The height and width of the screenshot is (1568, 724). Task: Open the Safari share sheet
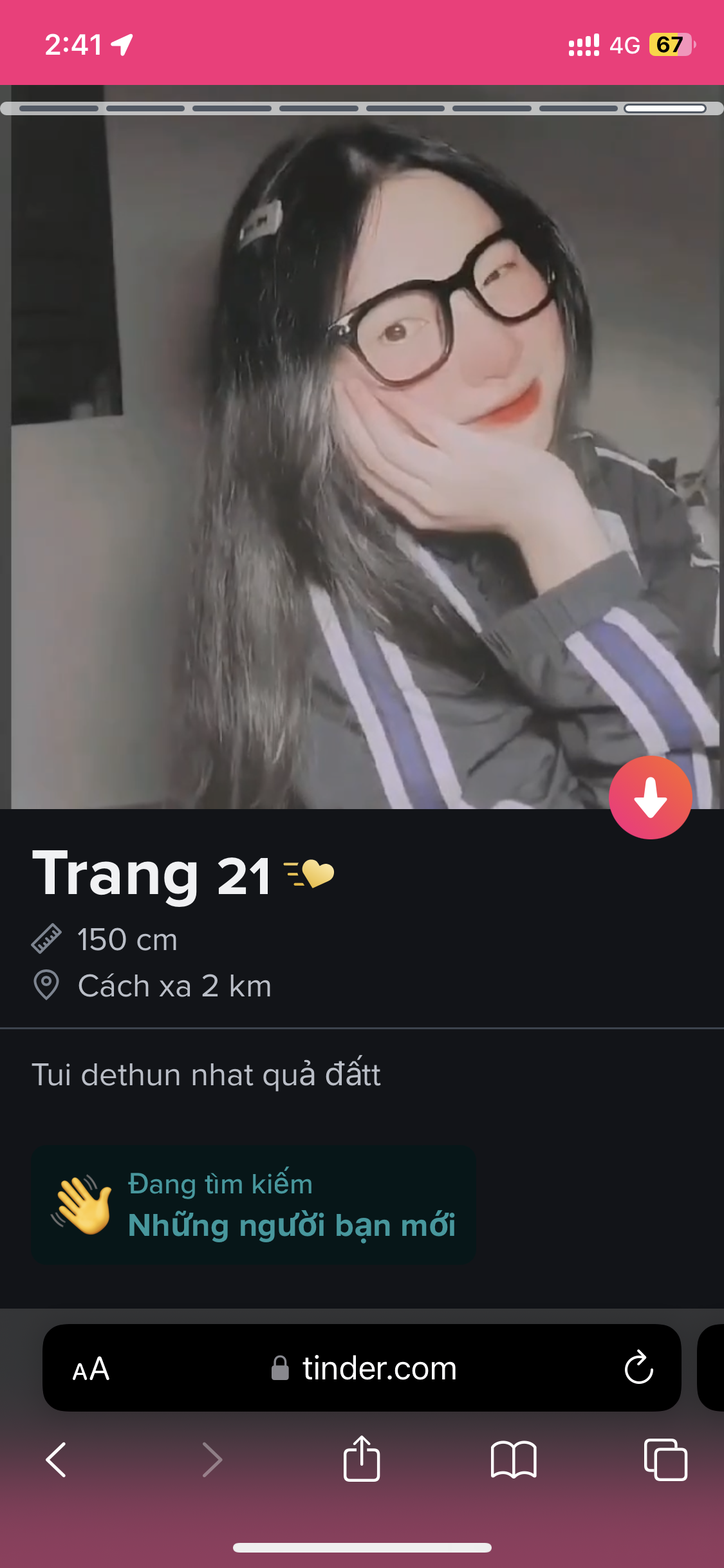(362, 1459)
